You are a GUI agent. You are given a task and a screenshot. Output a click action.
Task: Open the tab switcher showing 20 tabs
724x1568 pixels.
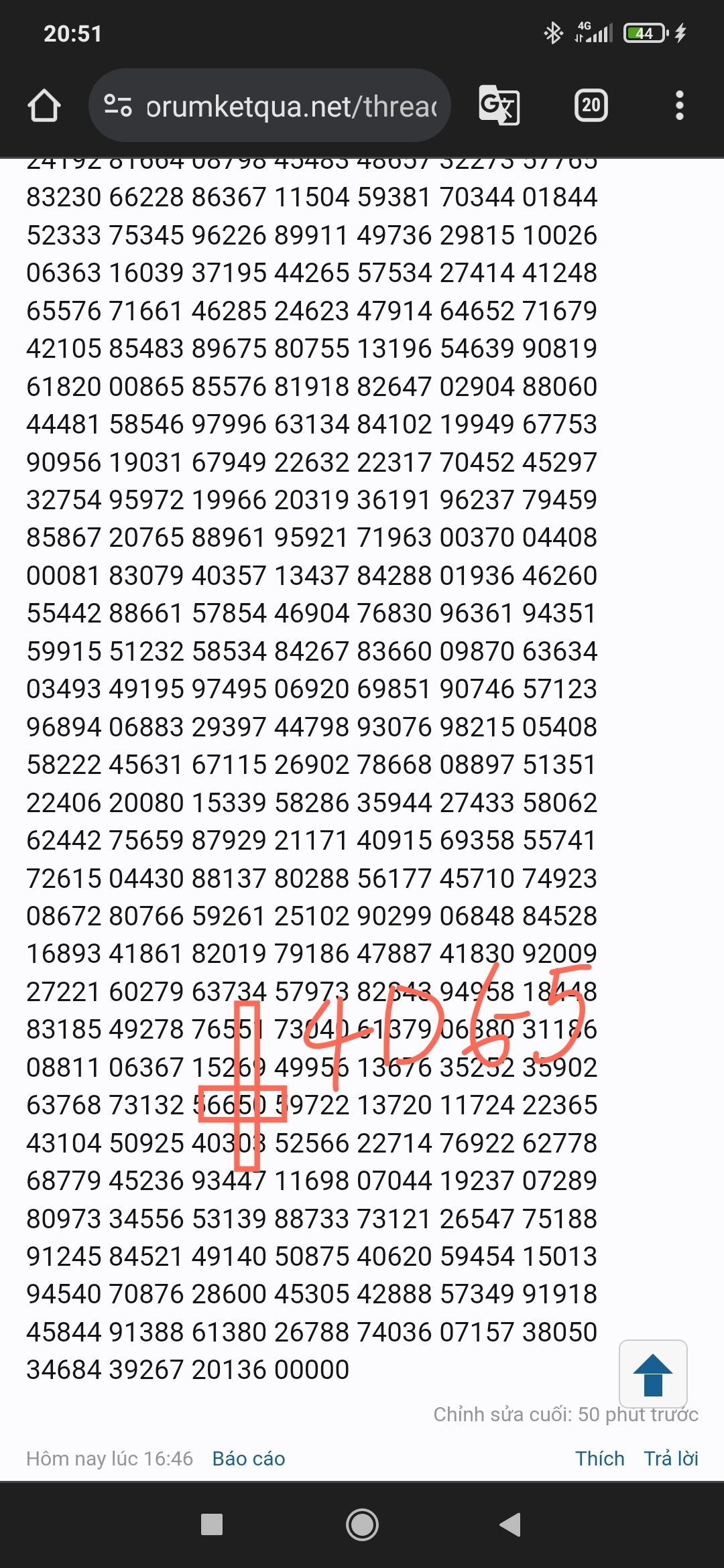pos(591,105)
